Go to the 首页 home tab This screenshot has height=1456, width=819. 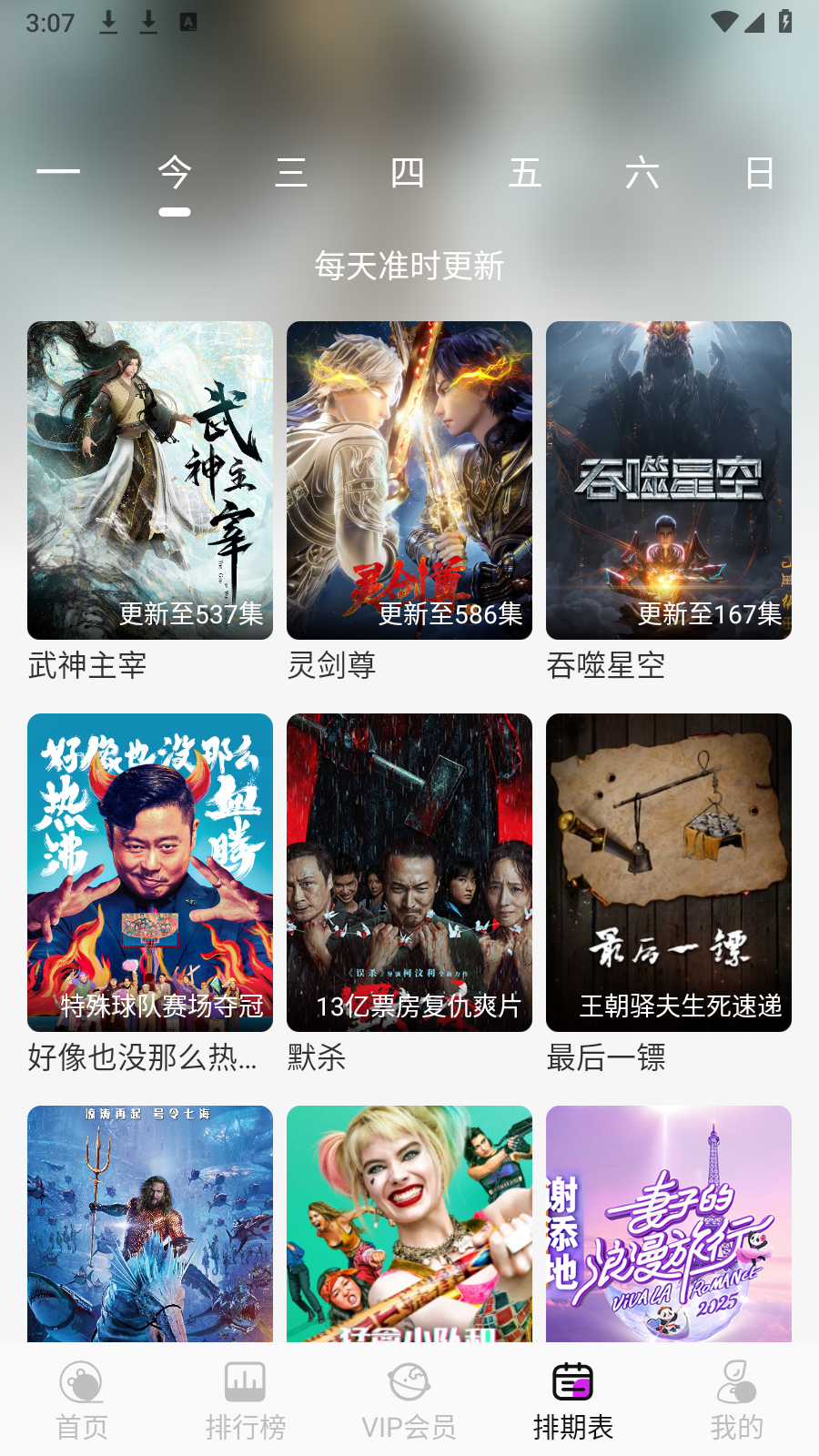pyautogui.click(x=82, y=1400)
